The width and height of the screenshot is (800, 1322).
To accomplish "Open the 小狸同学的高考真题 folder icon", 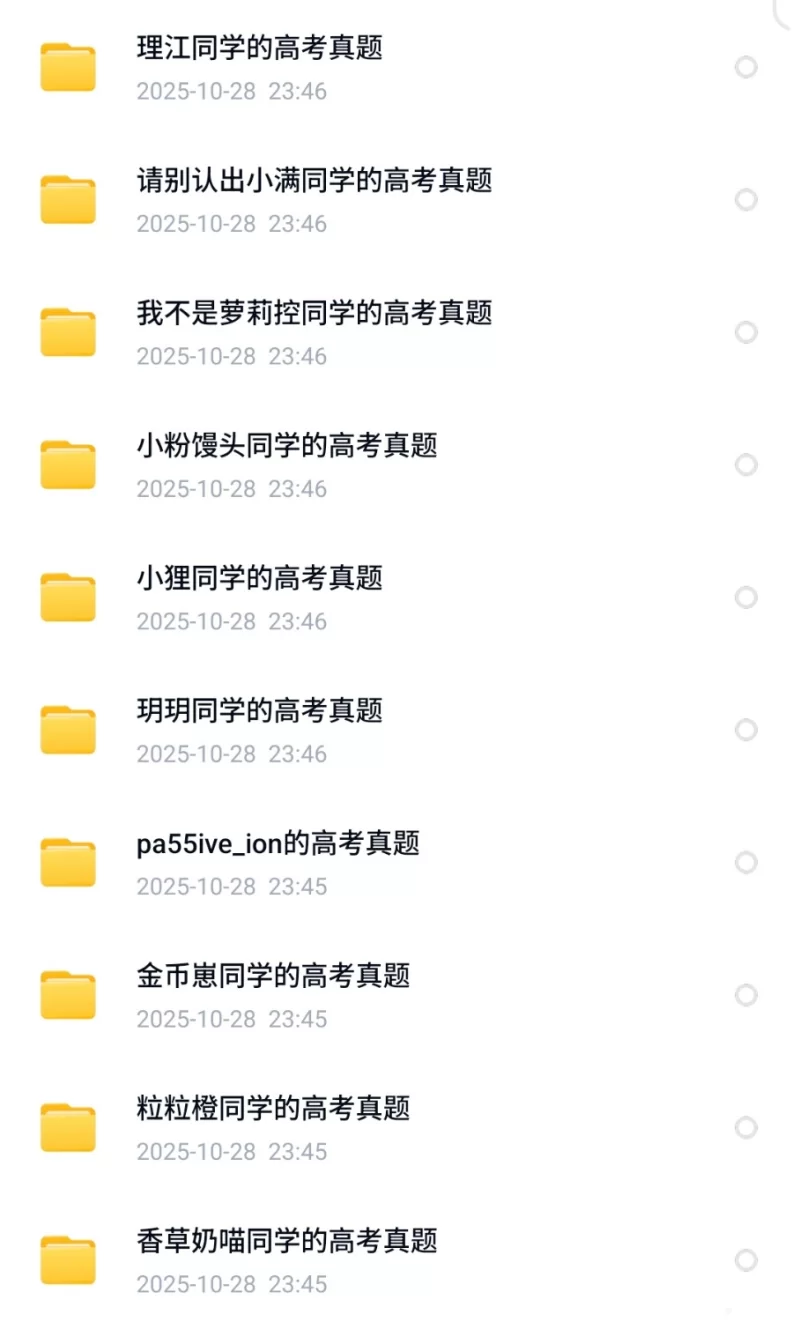I will (67, 597).
